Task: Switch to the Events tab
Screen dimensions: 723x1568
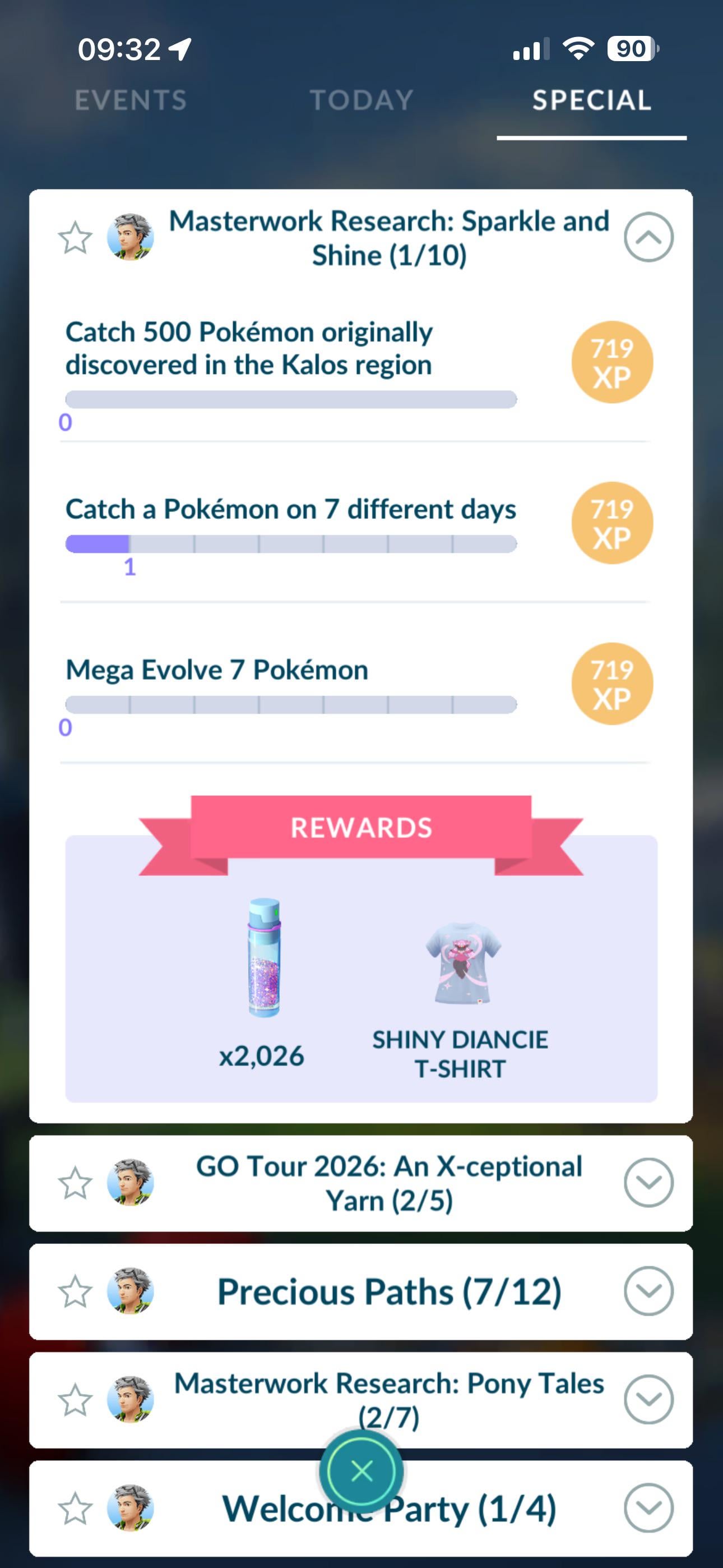Action: point(130,100)
